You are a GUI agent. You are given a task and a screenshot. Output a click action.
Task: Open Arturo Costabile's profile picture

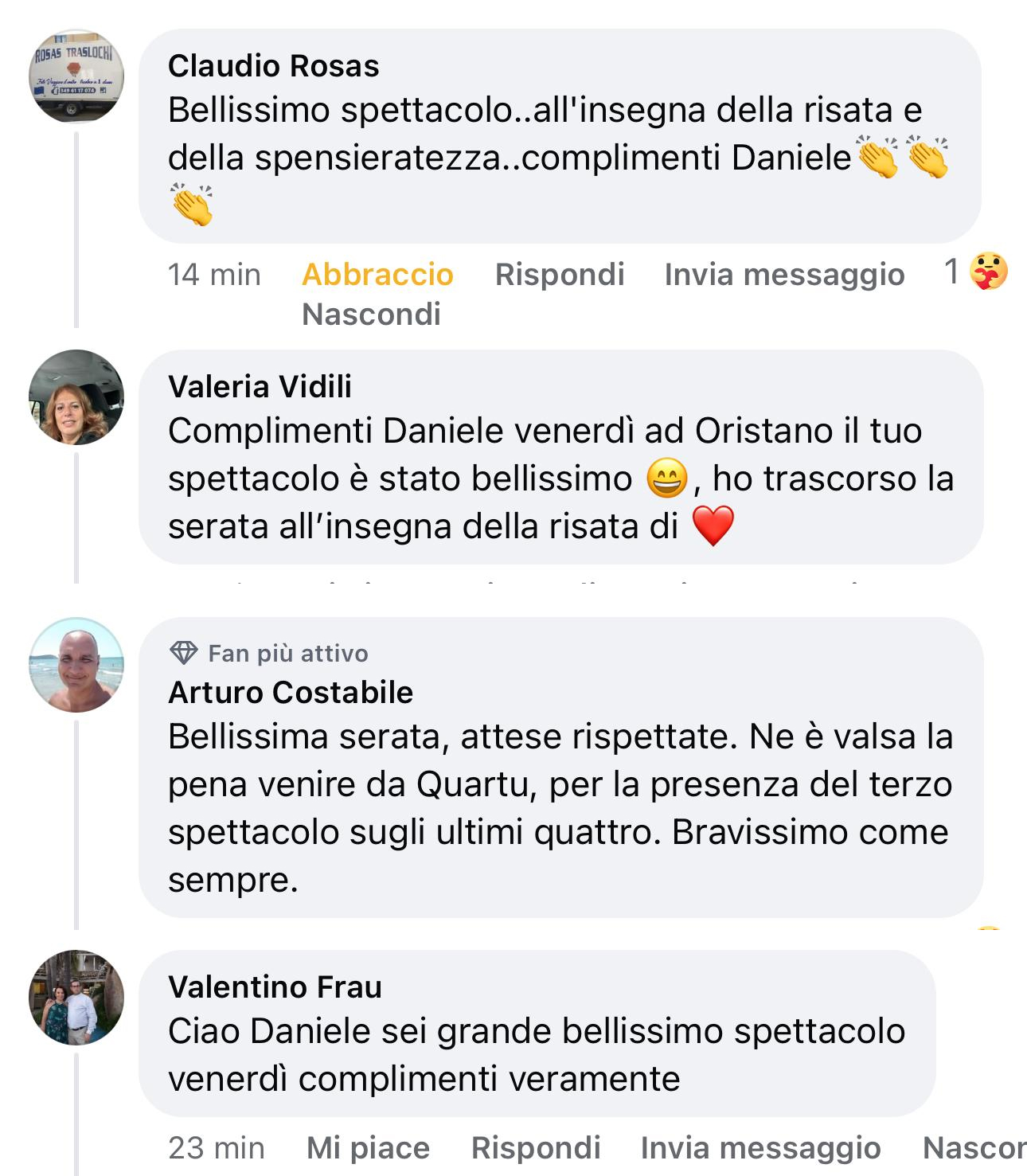(x=76, y=665)
